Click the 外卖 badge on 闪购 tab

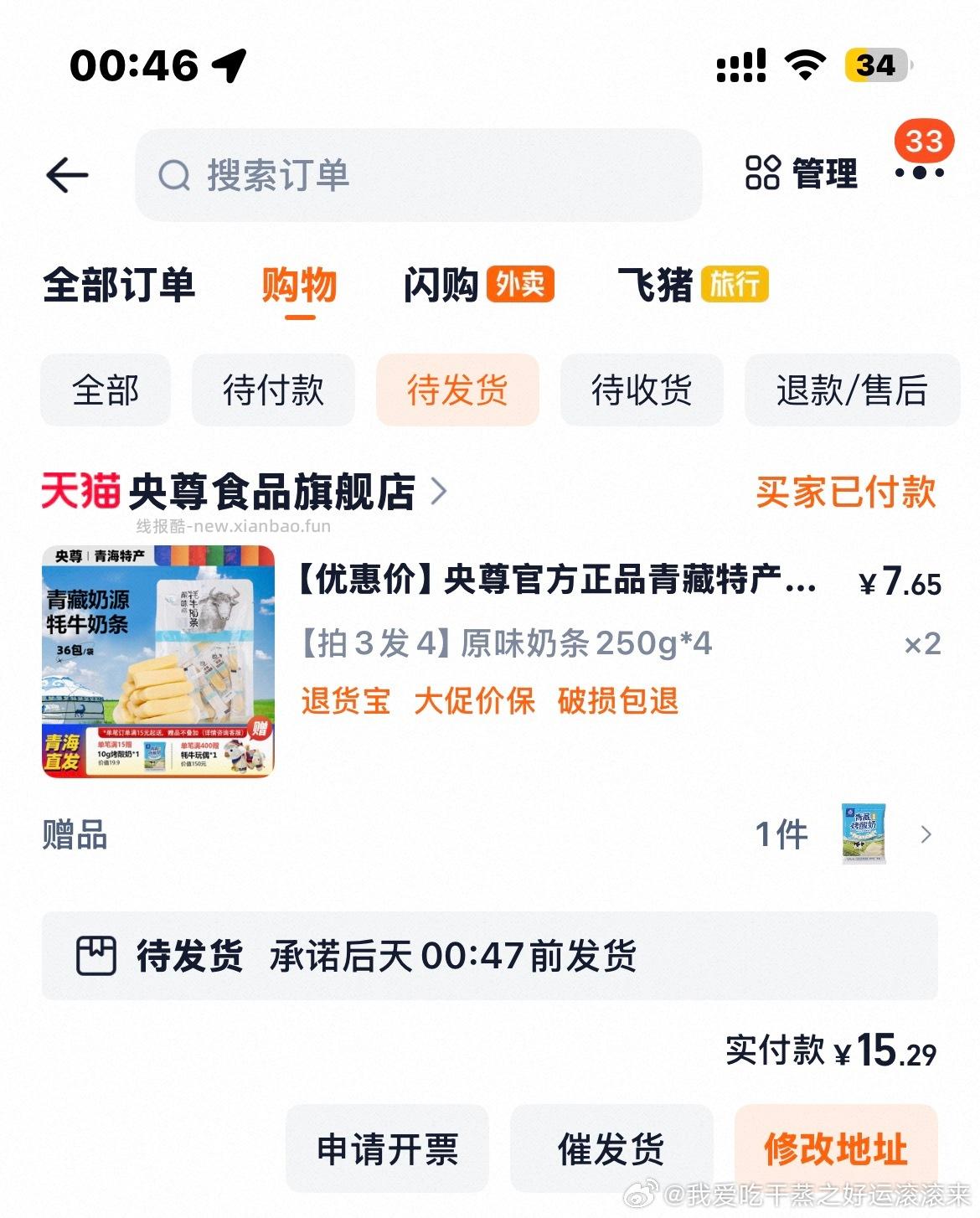pyautogui.click(x=520, y=285)
